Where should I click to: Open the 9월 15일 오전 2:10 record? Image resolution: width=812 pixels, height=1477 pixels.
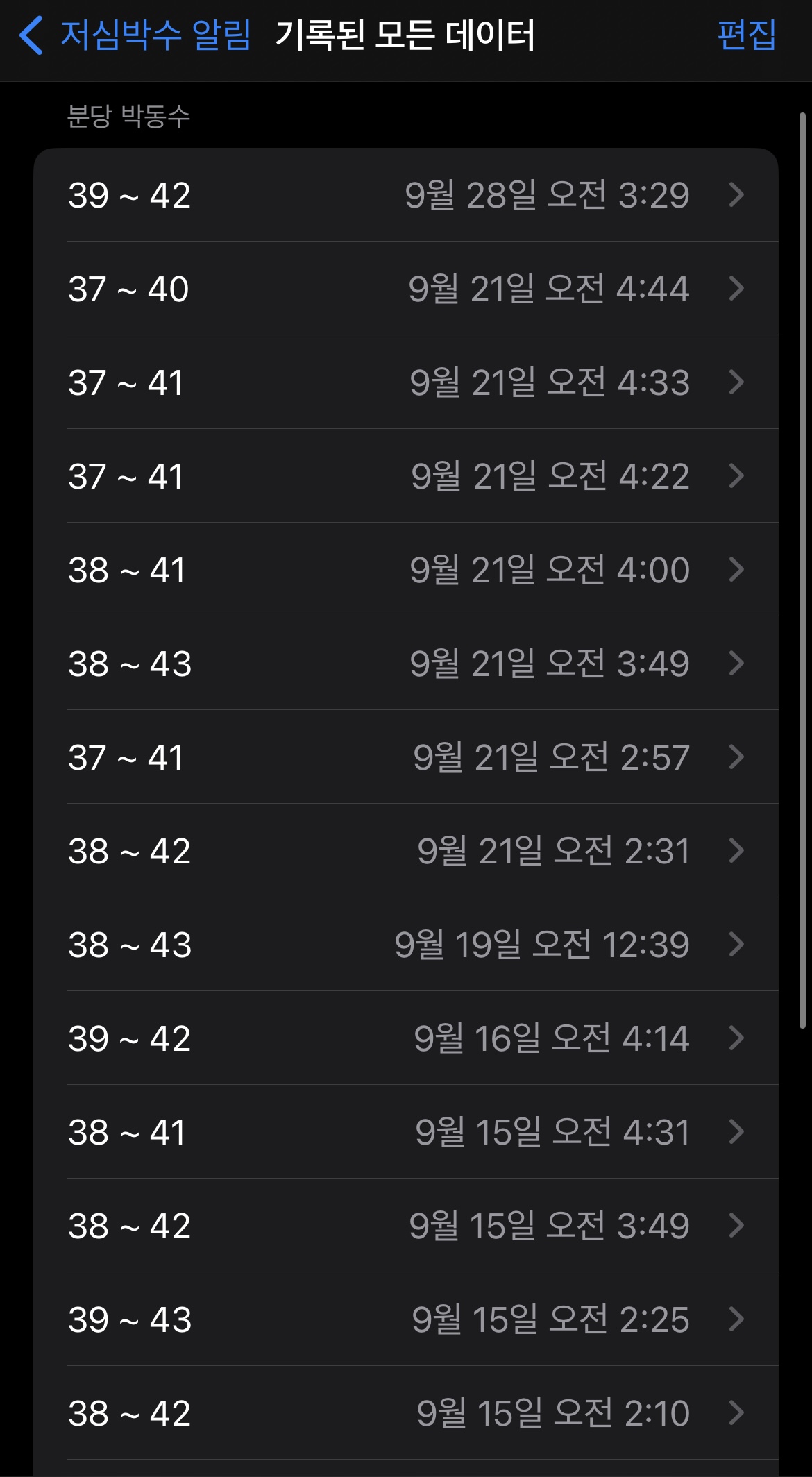(406, 1413)
